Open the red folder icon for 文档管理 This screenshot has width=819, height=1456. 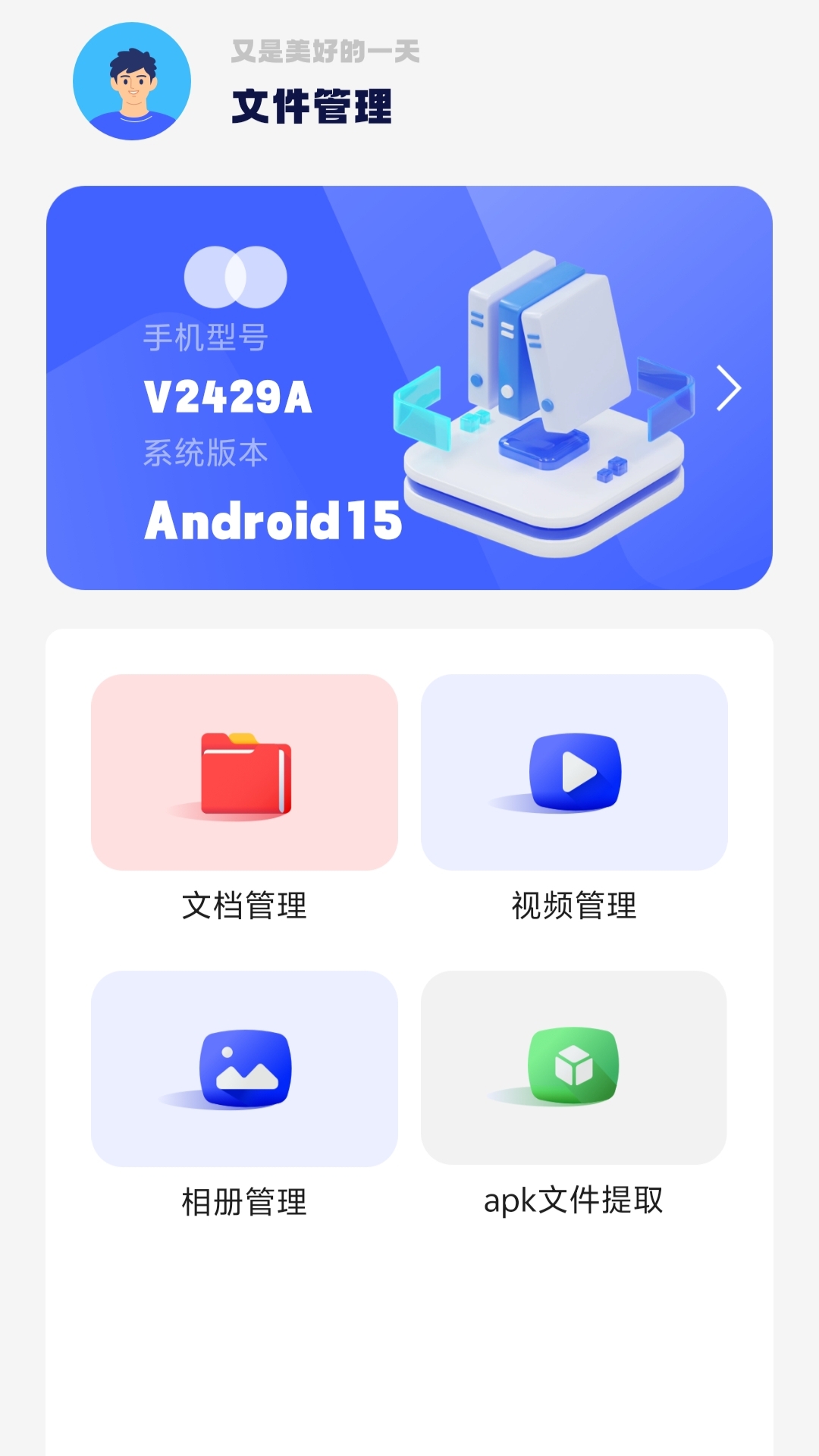tap(244, 773)
